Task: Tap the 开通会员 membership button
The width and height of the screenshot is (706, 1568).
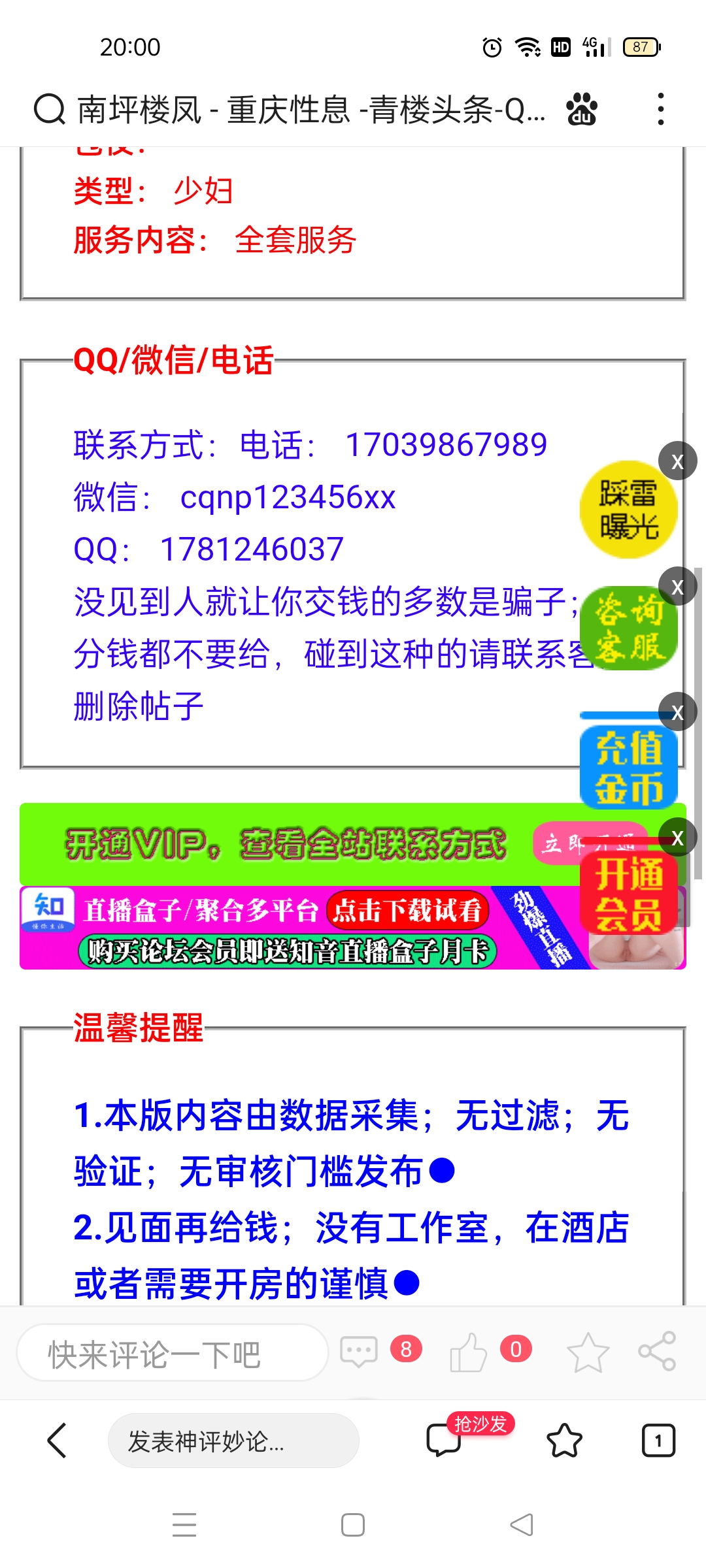Action: 628,892
